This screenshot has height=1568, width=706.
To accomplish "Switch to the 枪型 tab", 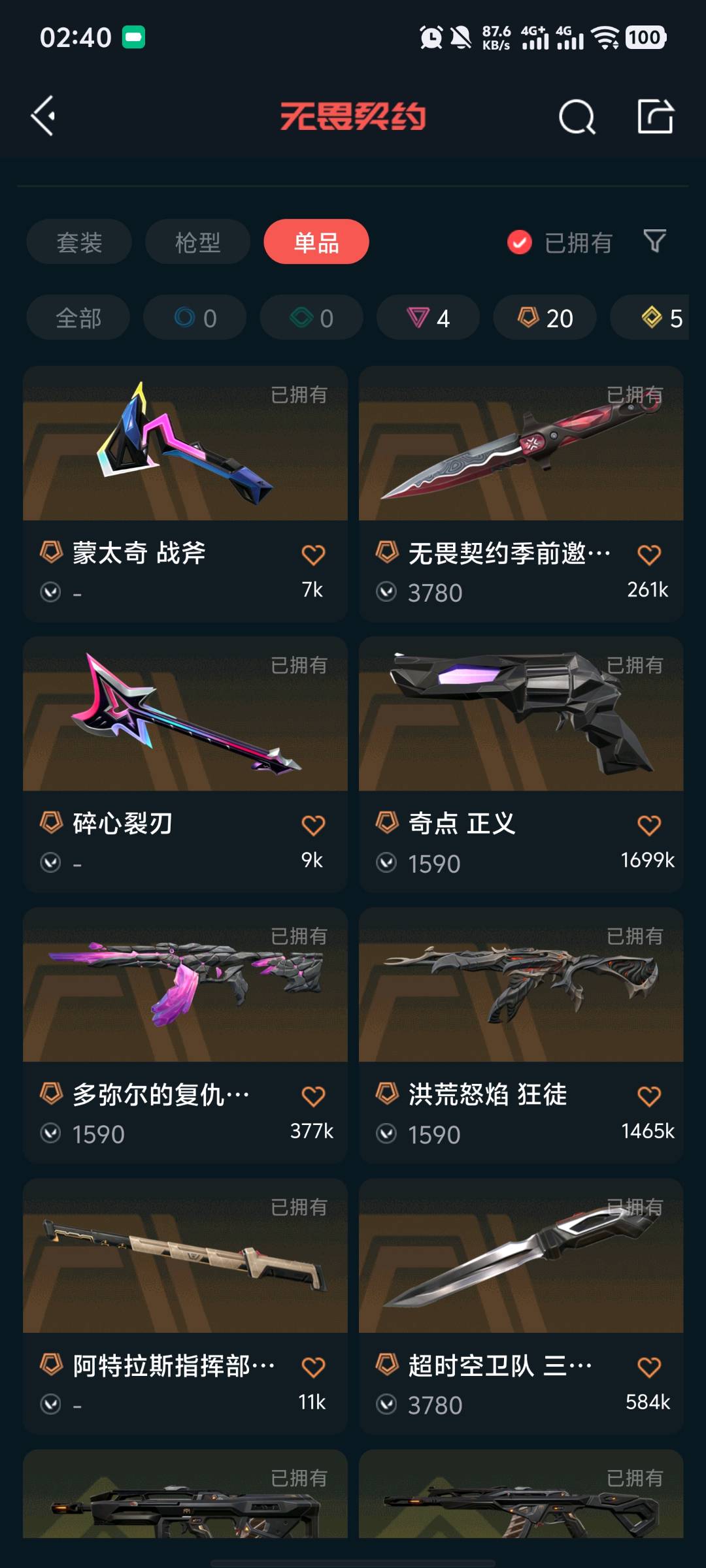I will [x=197, y=242].
